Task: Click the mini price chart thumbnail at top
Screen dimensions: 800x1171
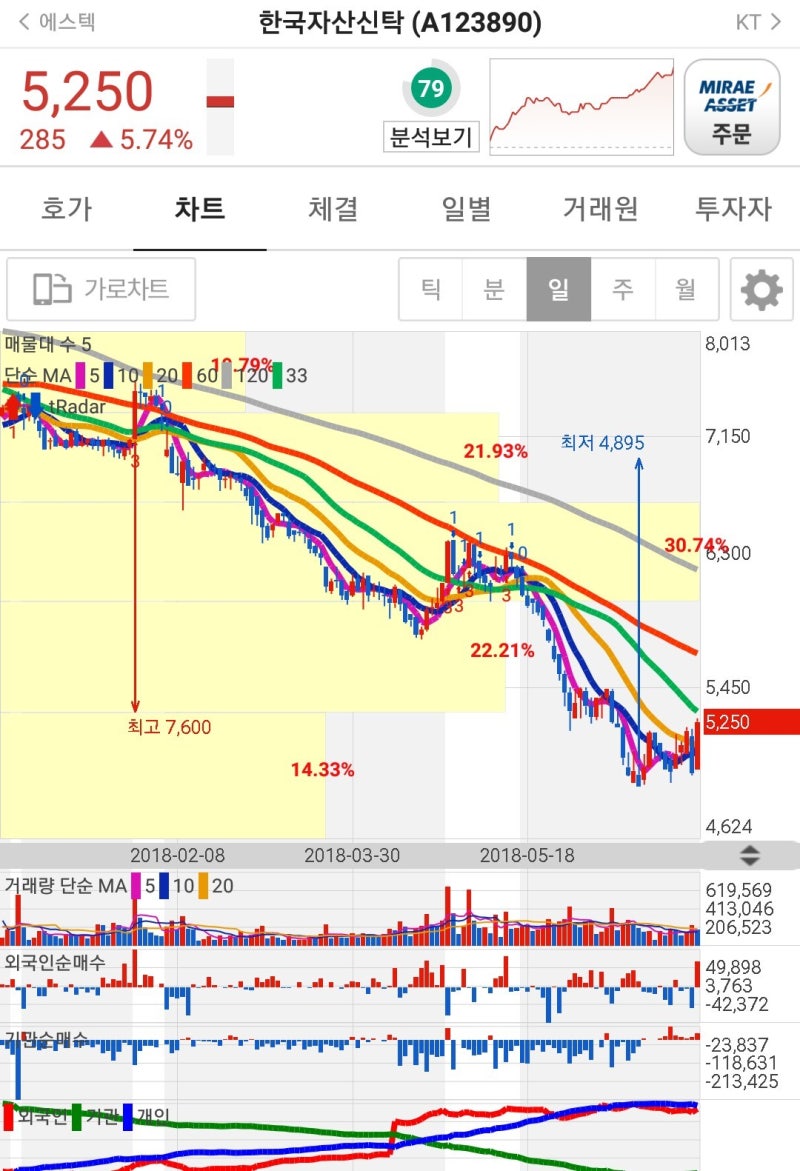Action: click(583, 106)
